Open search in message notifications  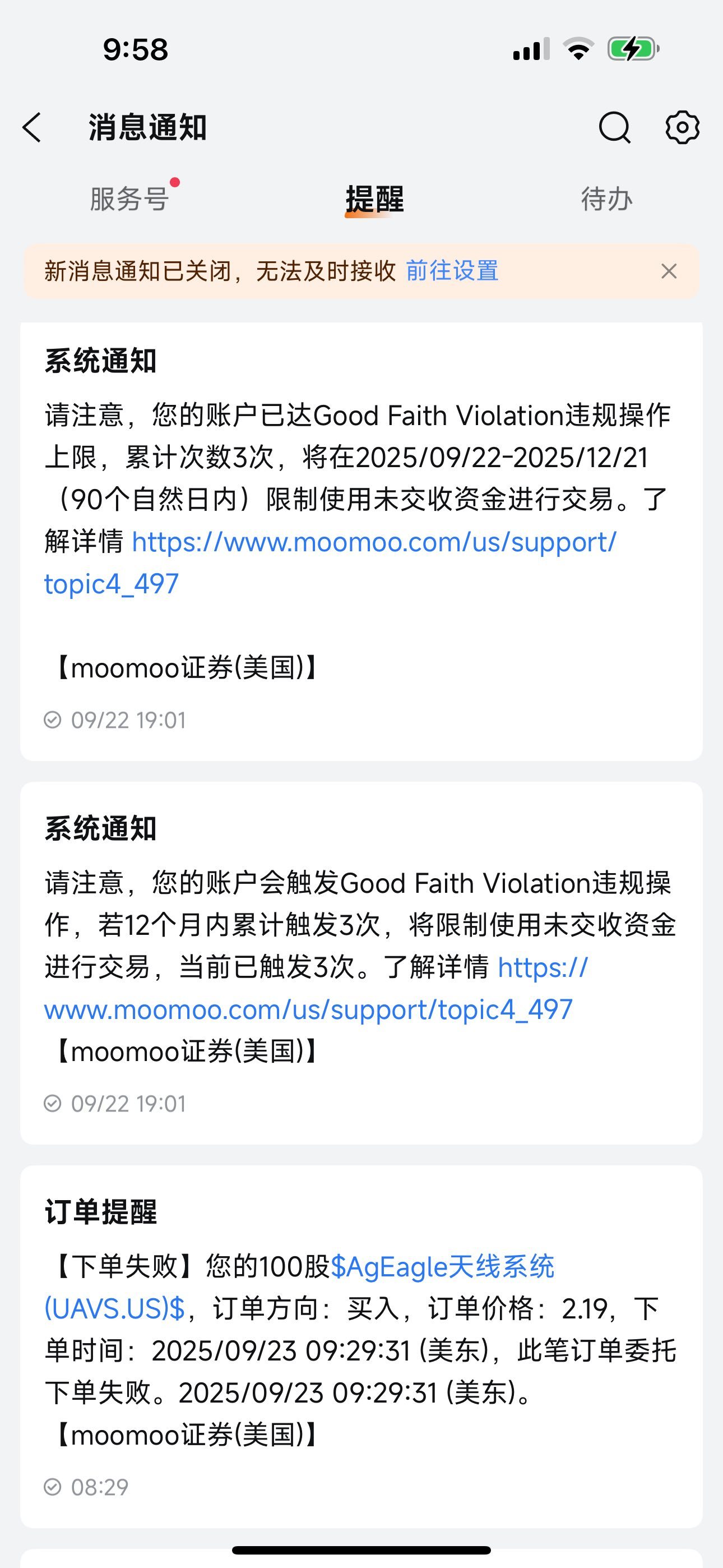[614, 128]
